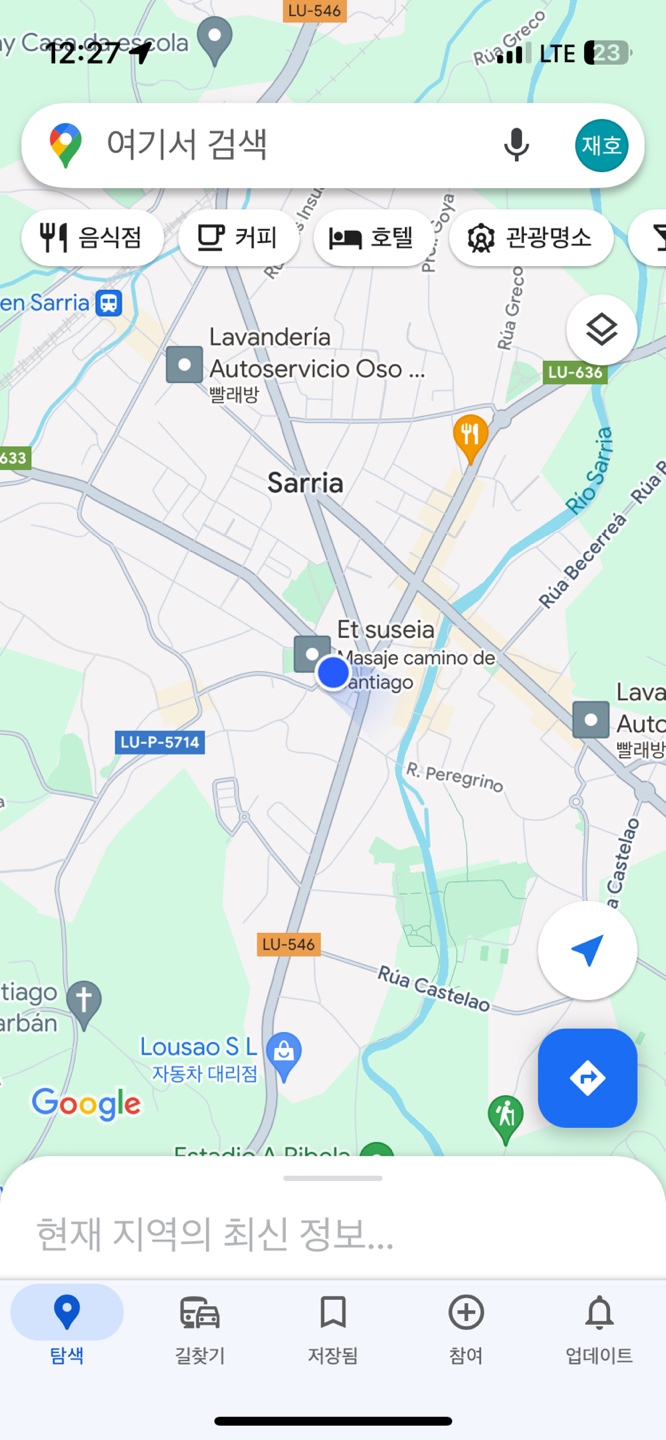Open the blue directions button

pos(587,1078)
